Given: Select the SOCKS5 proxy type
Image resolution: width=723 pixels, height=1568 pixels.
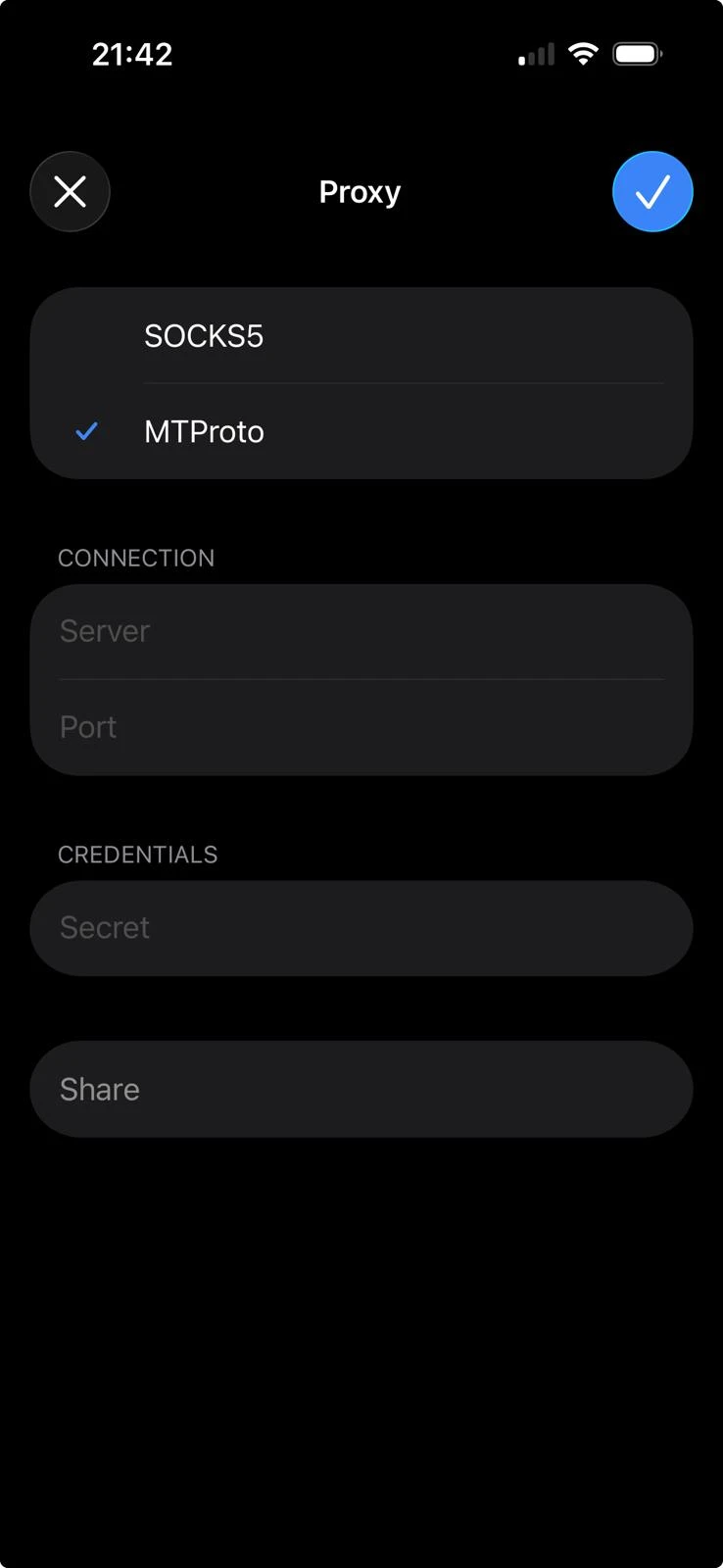Looking at the screenshot, I should (x=361, y=336).
